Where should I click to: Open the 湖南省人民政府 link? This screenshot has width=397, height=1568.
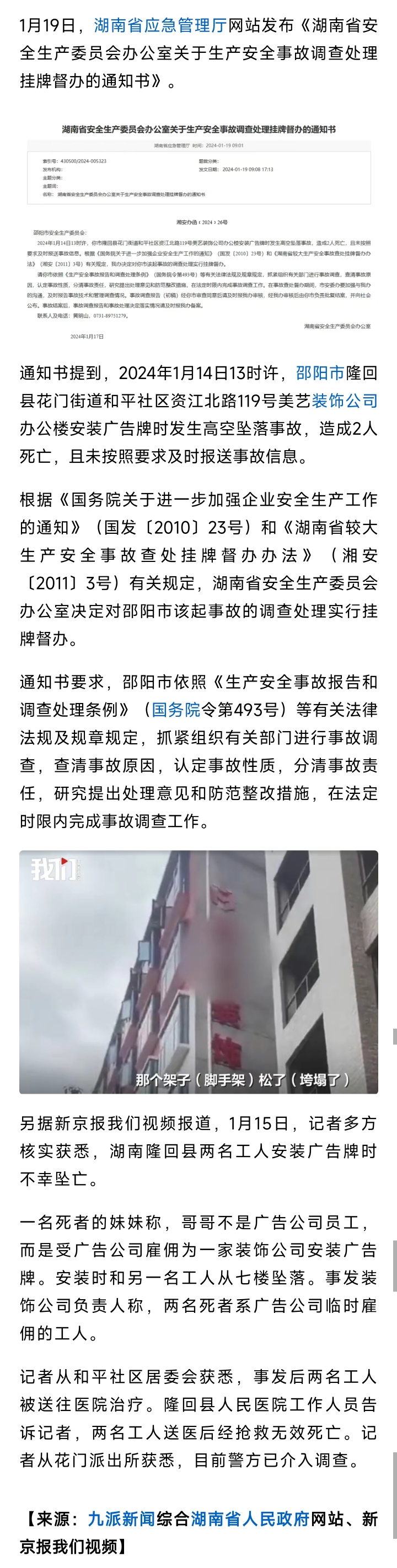click(250, 1519)
